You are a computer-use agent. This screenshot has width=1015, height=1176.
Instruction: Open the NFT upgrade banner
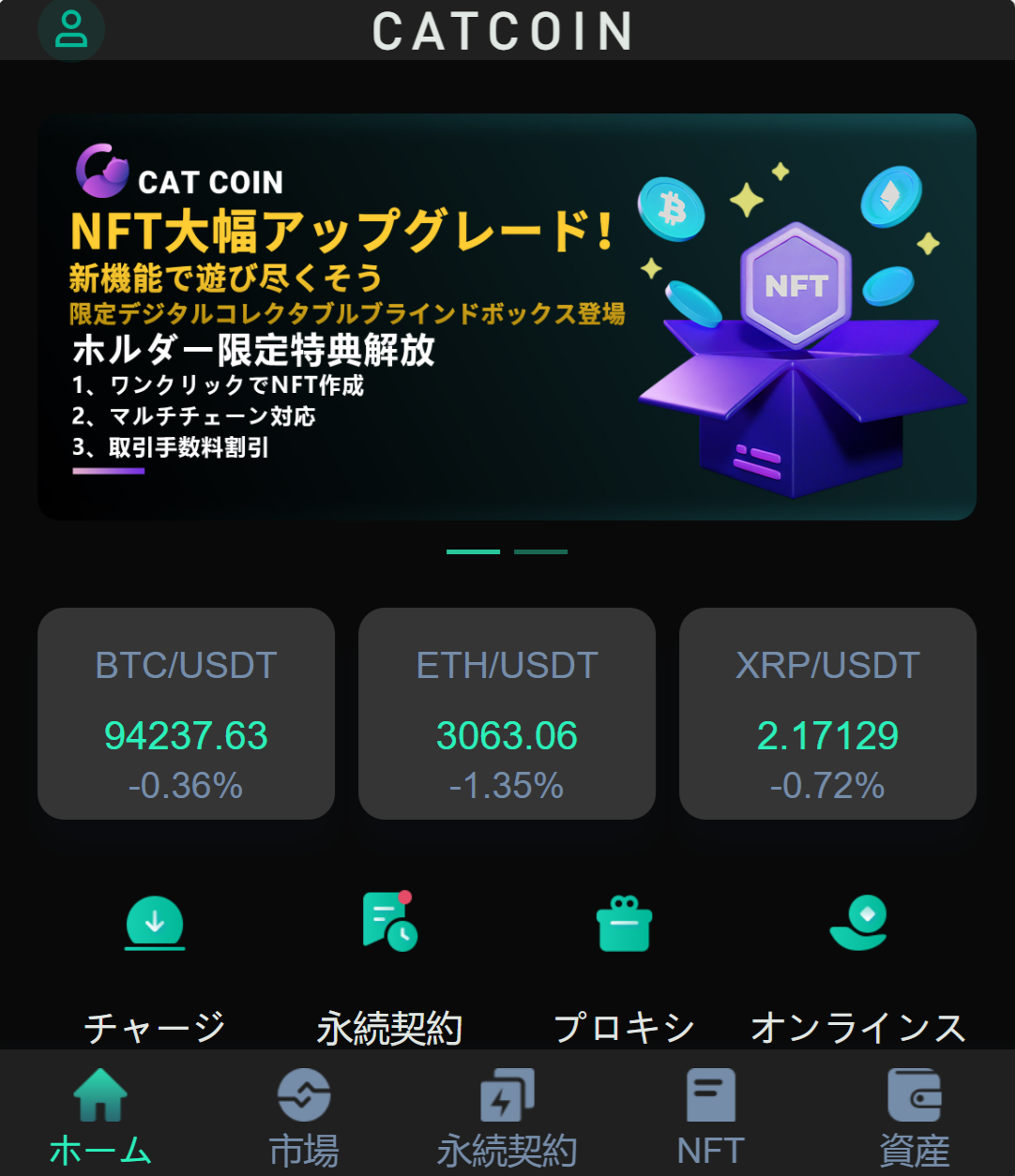click(507, 317)
